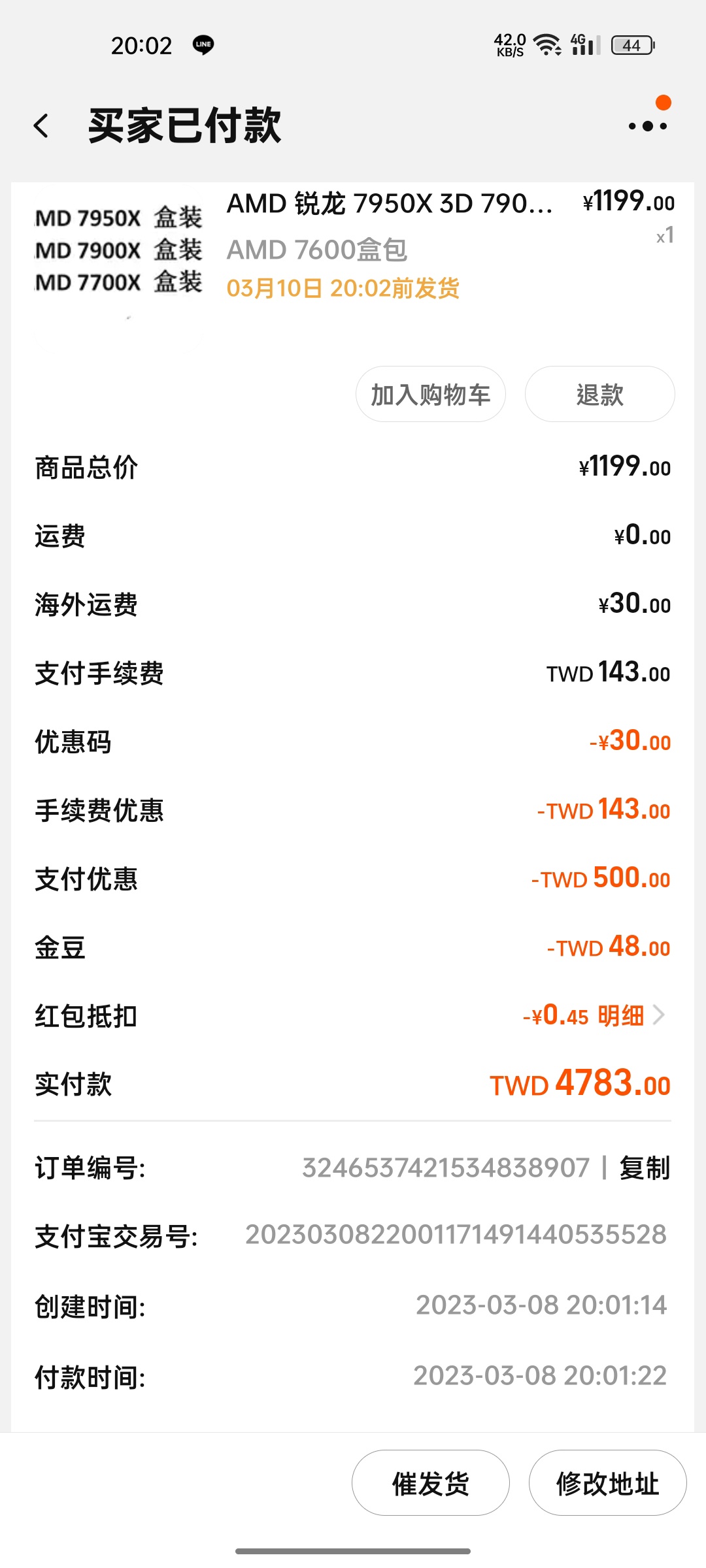Screen dimensions: 706x1568
Task: View 红包抵扣 明细 details
Action: [630, 1015]
